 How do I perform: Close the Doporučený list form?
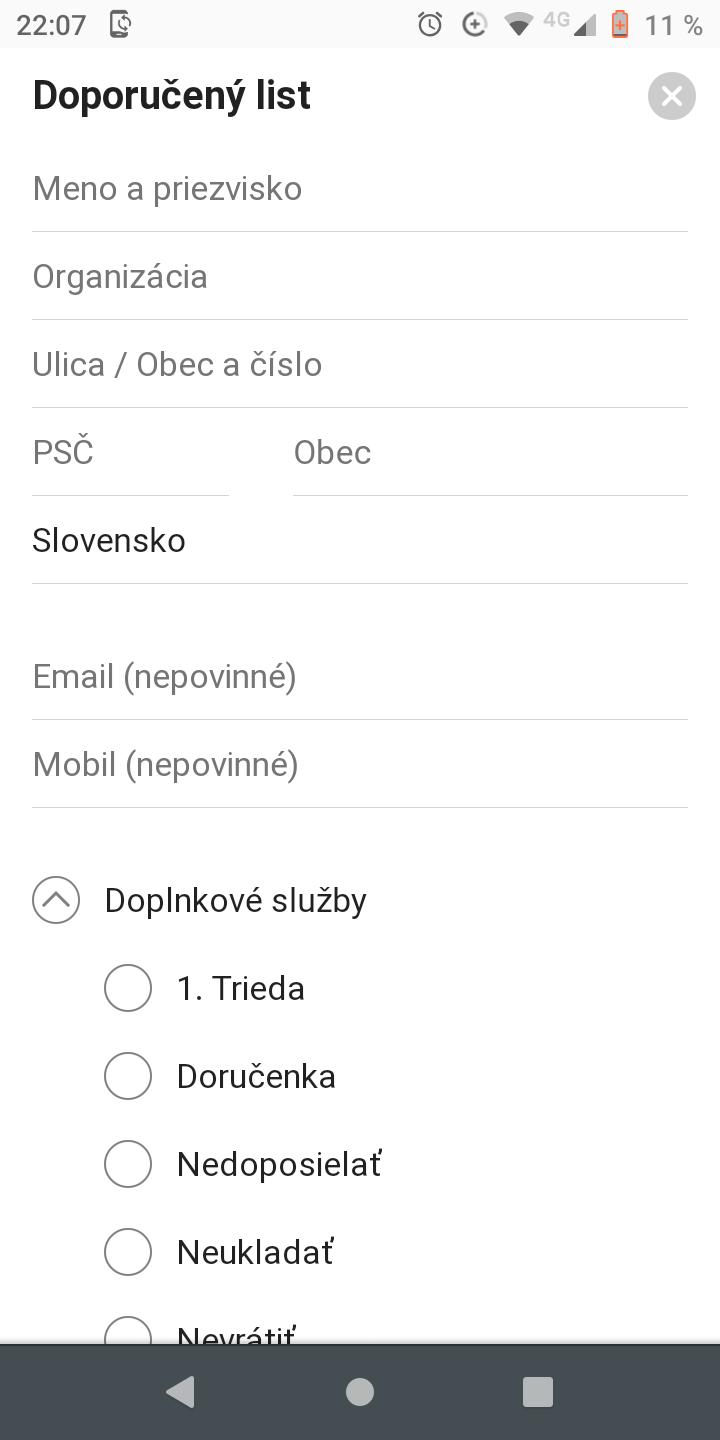pyautogui.click(x=671, y=96)
